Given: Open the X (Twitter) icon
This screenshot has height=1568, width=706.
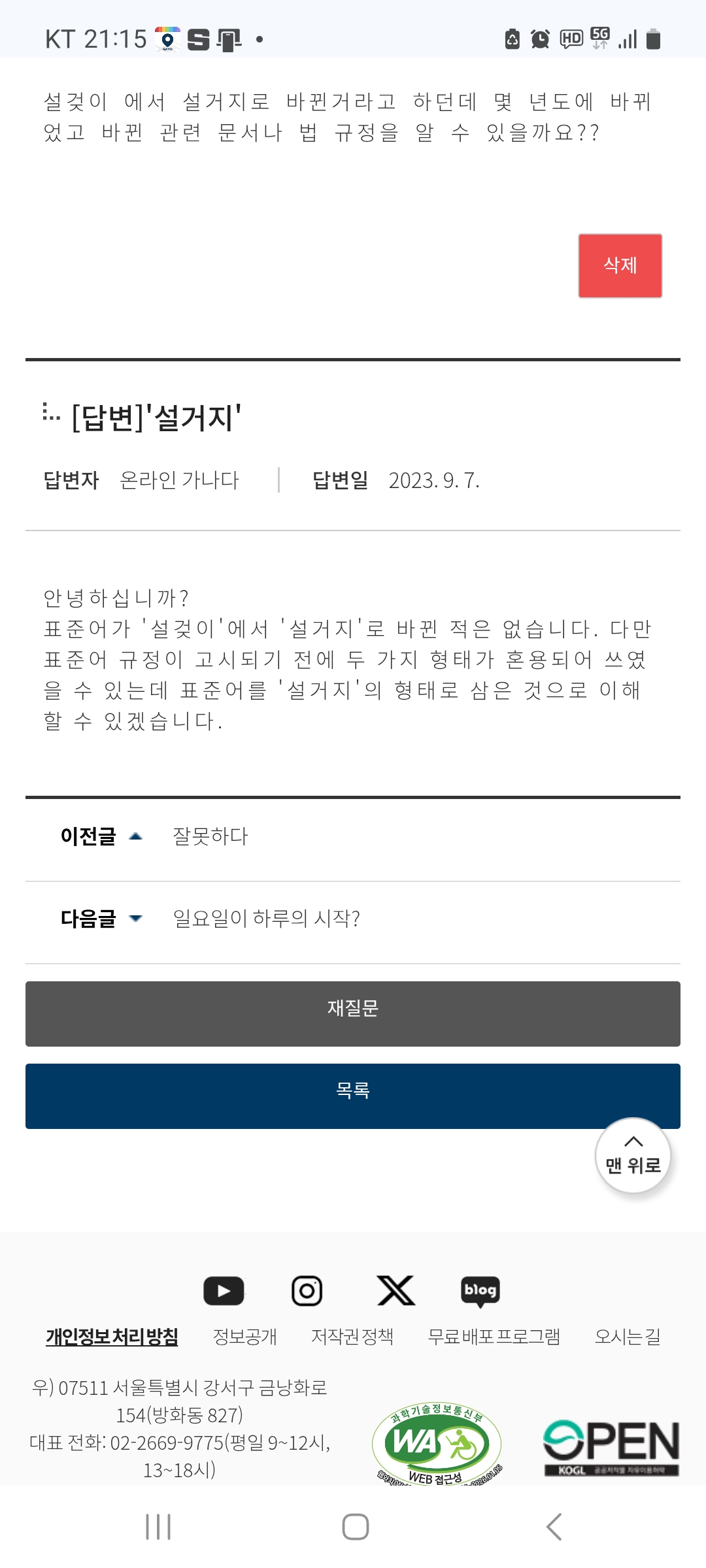Looking at the screenshot, I should 395,1290.
